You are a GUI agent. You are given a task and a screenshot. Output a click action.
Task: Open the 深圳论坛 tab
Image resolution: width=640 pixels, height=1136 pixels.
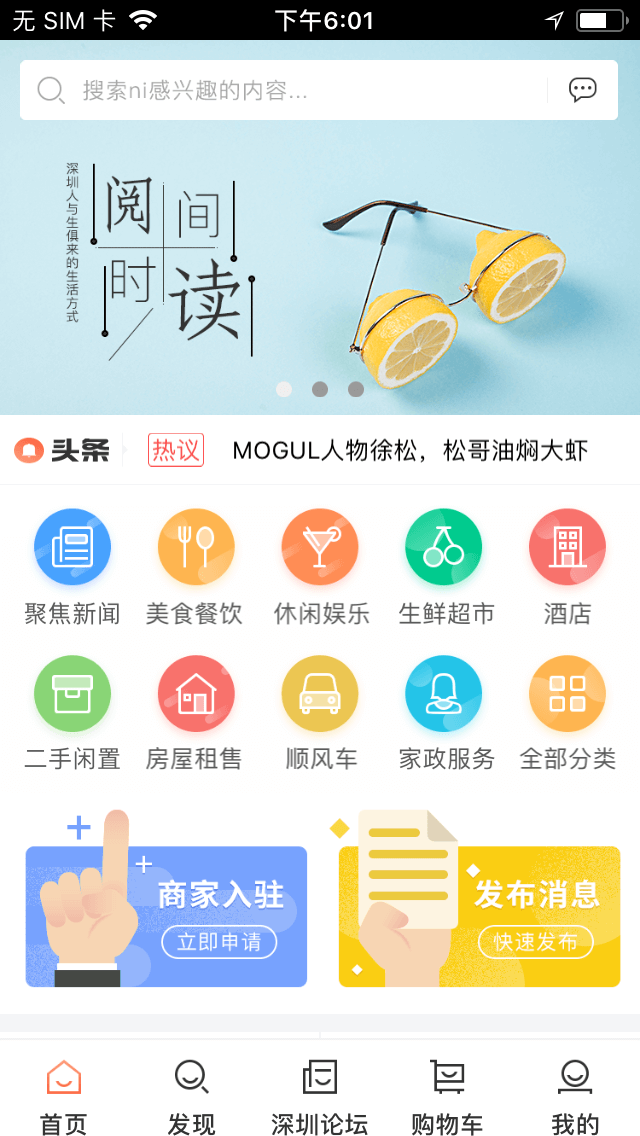coord(320,1096)
